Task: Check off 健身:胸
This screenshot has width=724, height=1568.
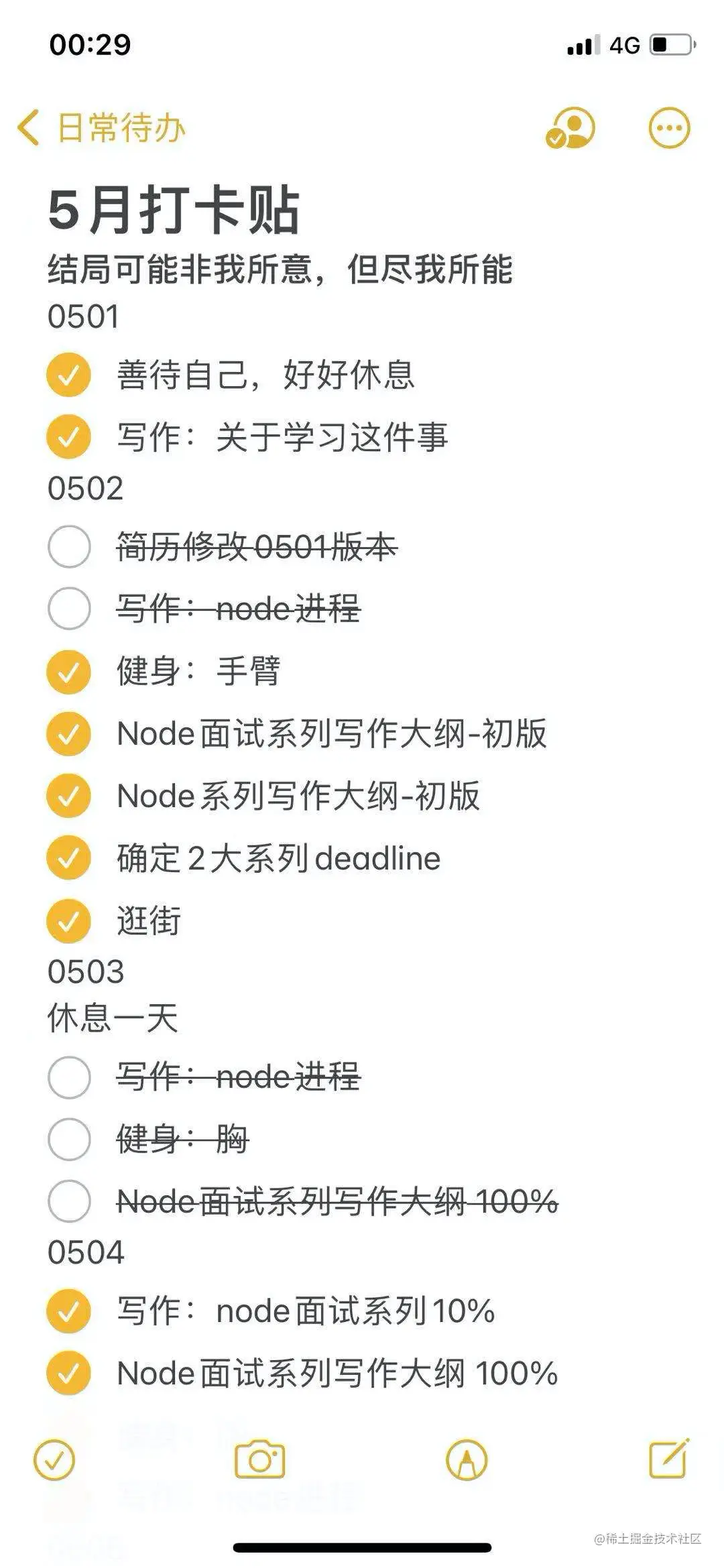Action: click(x=69, y=1139)
